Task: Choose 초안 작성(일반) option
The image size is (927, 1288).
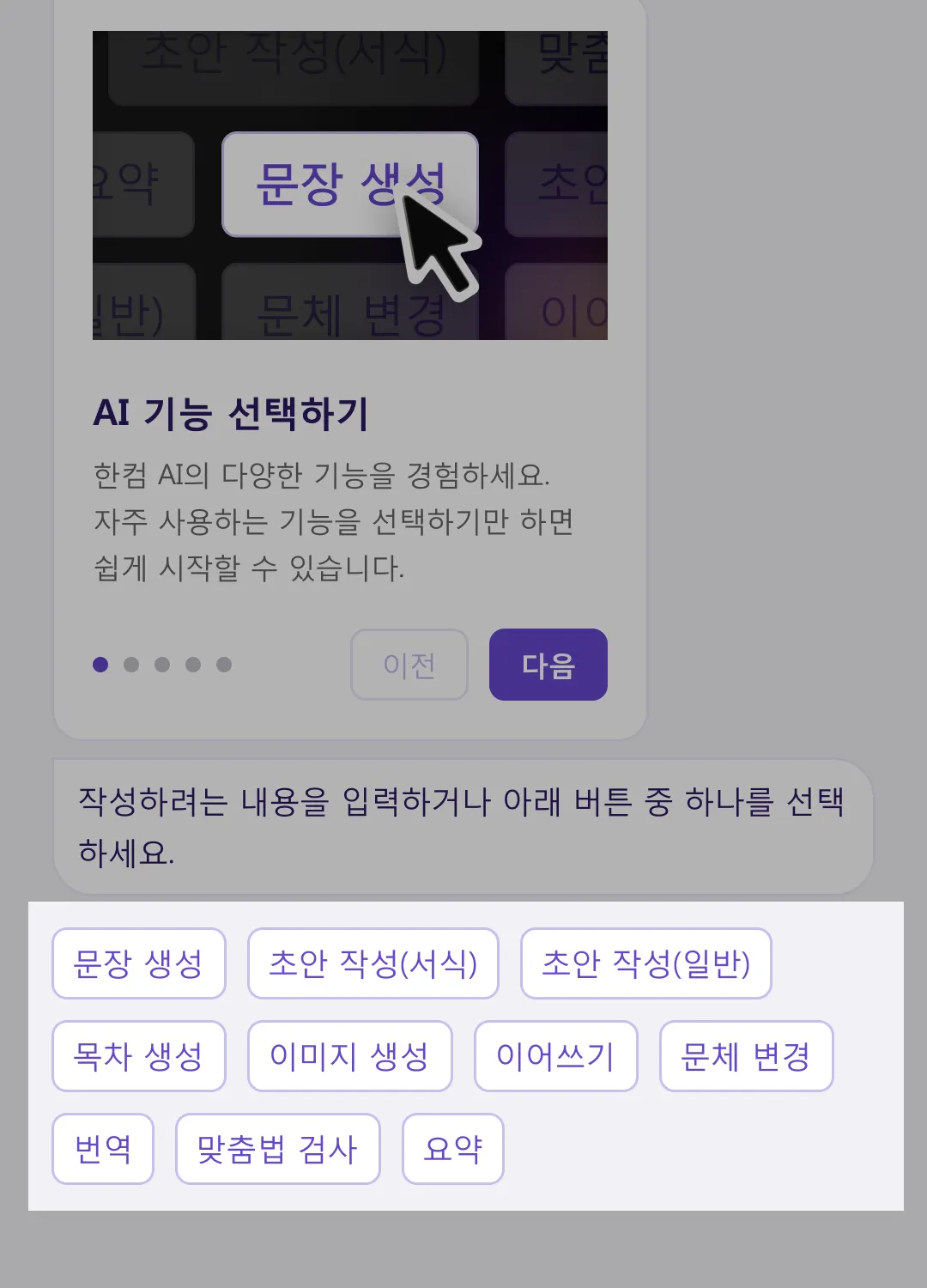Action: click(x=645, y=963)
